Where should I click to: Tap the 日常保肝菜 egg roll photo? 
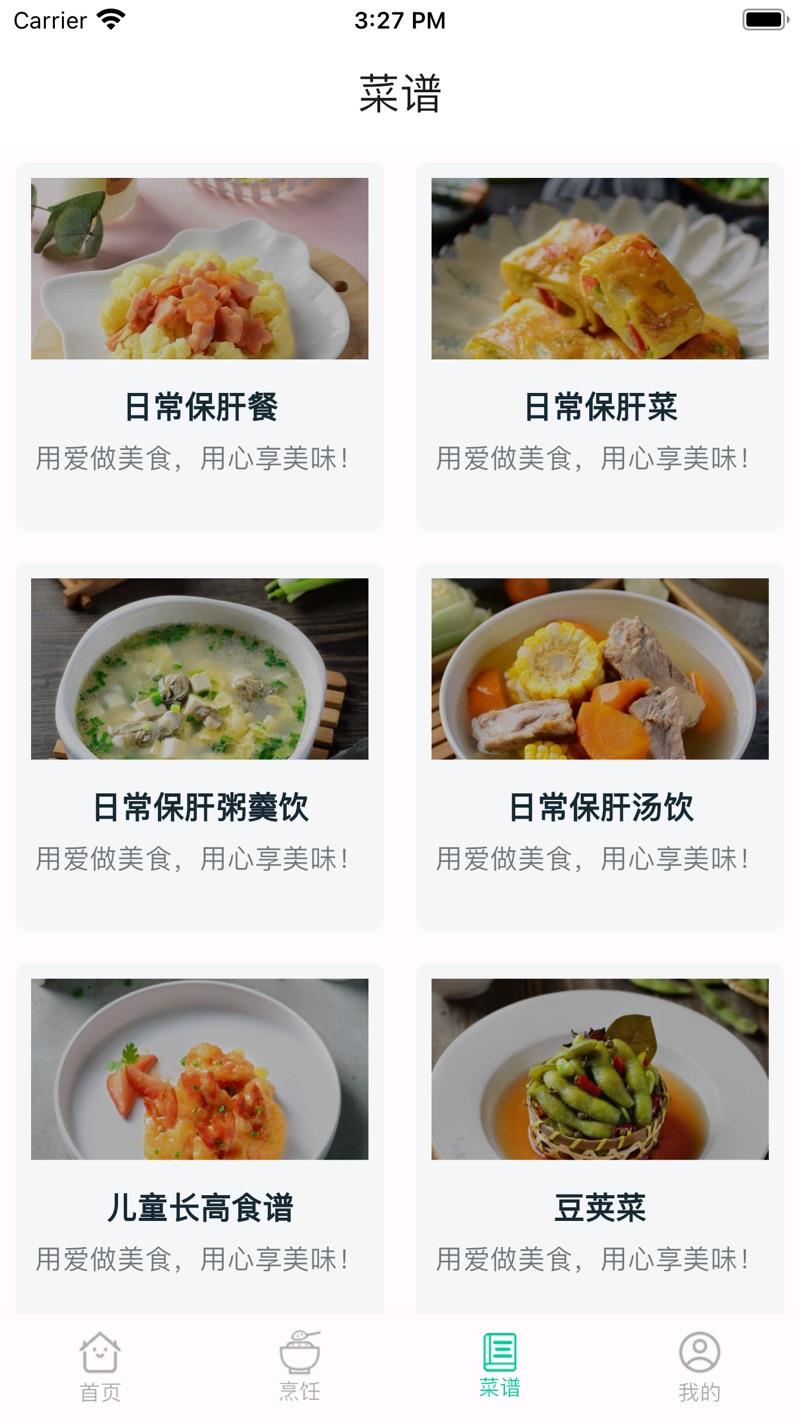[599, 268]
